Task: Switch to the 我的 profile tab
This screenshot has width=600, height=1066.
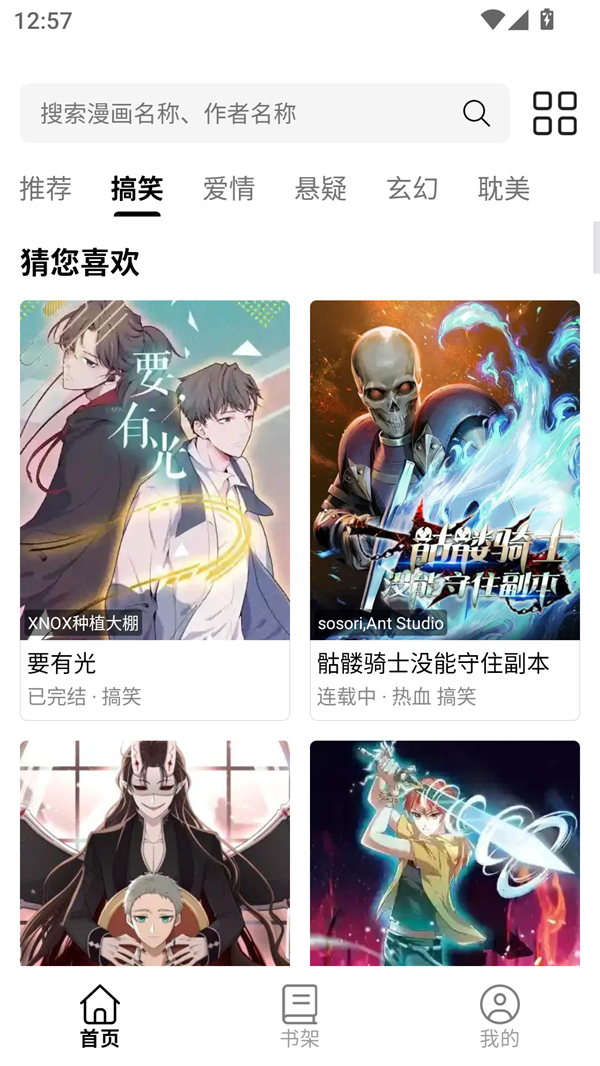Action: [x=499, y=1016]
